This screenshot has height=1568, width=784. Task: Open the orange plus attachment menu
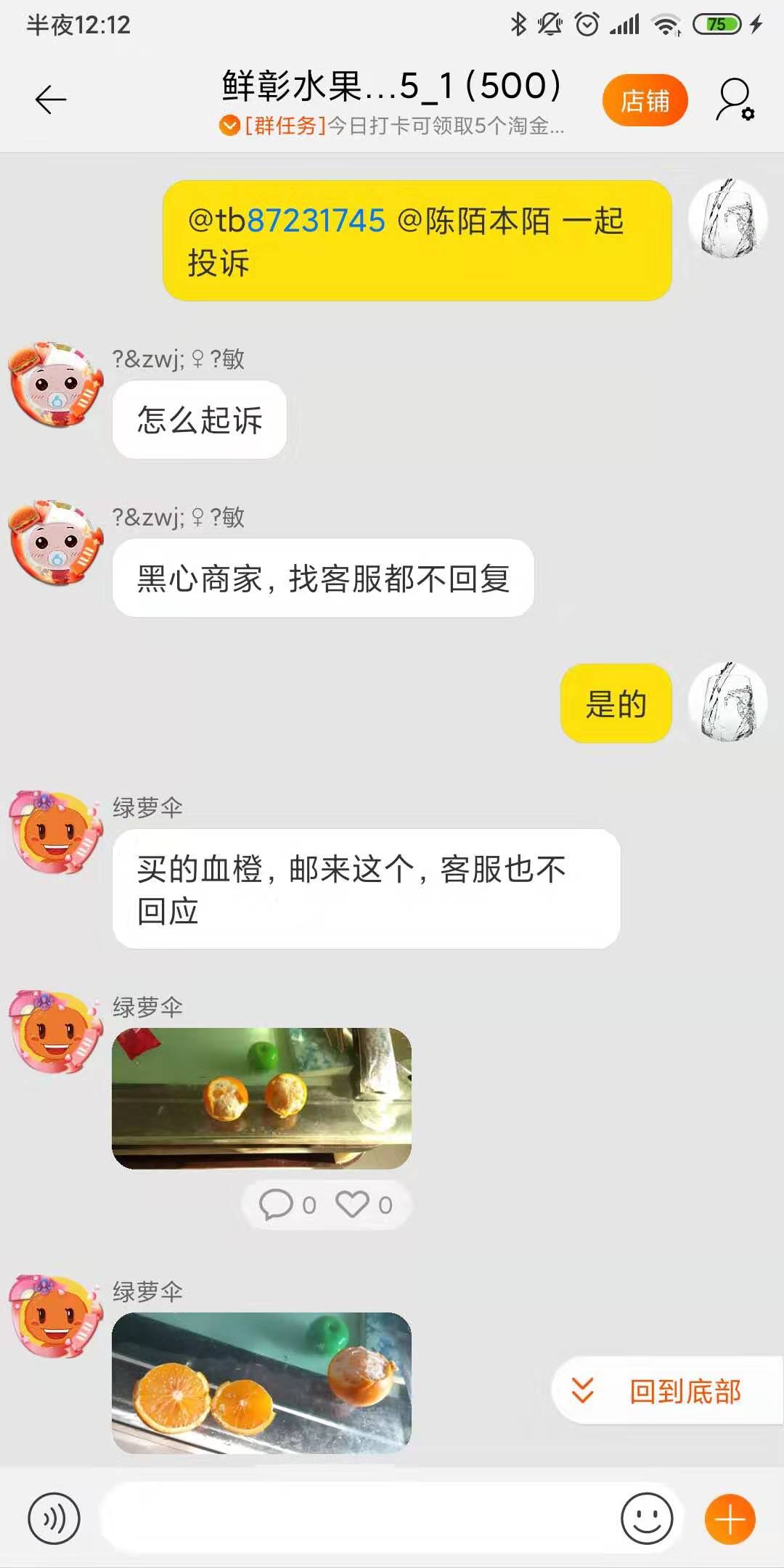(730, 1519)
